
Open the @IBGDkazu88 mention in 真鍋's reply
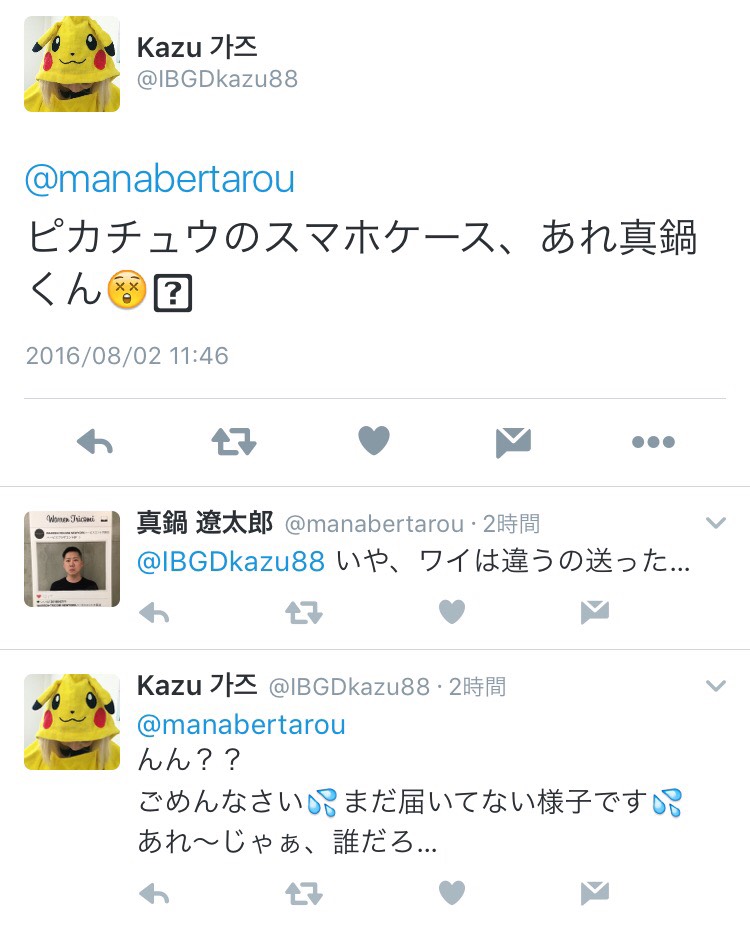[x=231, y=562]
